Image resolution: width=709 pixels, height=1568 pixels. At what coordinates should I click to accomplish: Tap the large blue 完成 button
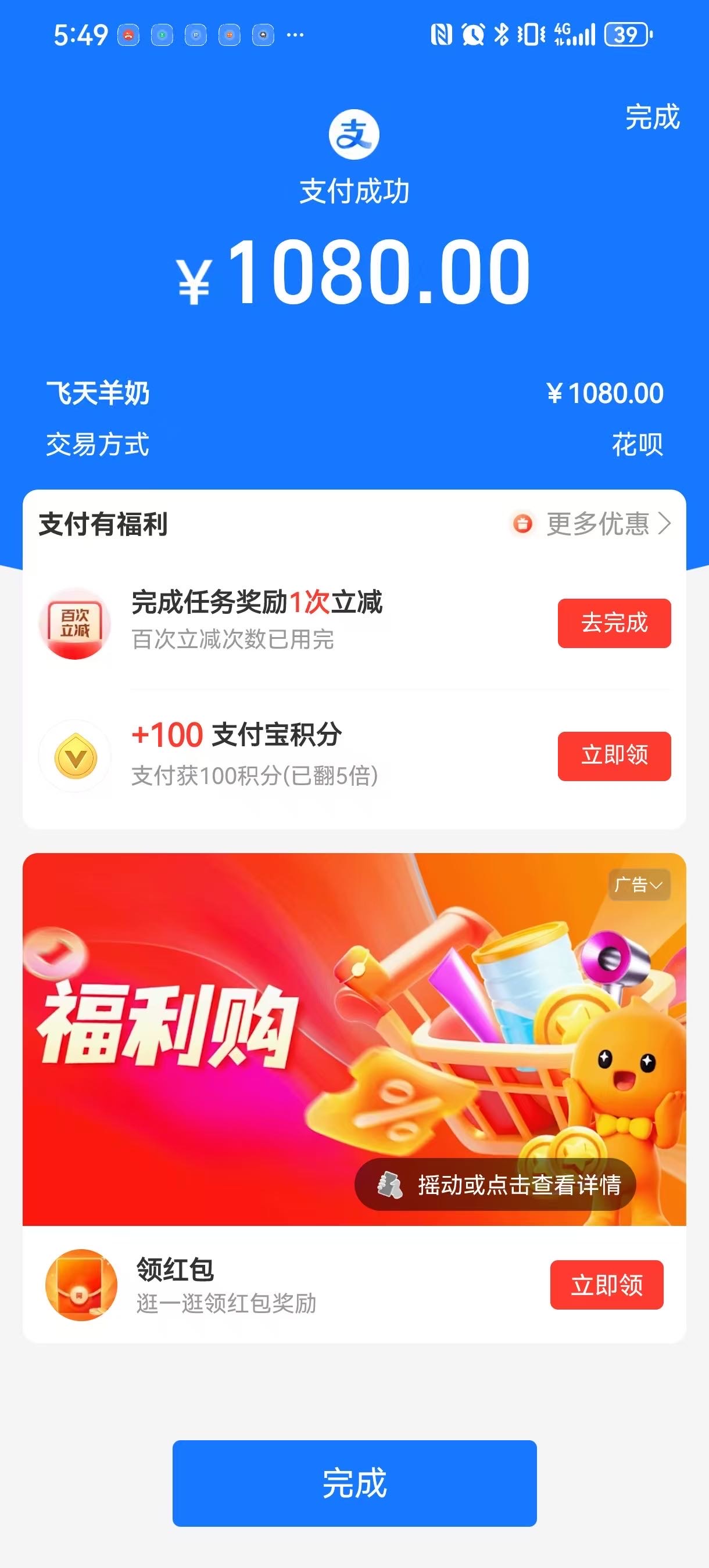(354, 1483)
